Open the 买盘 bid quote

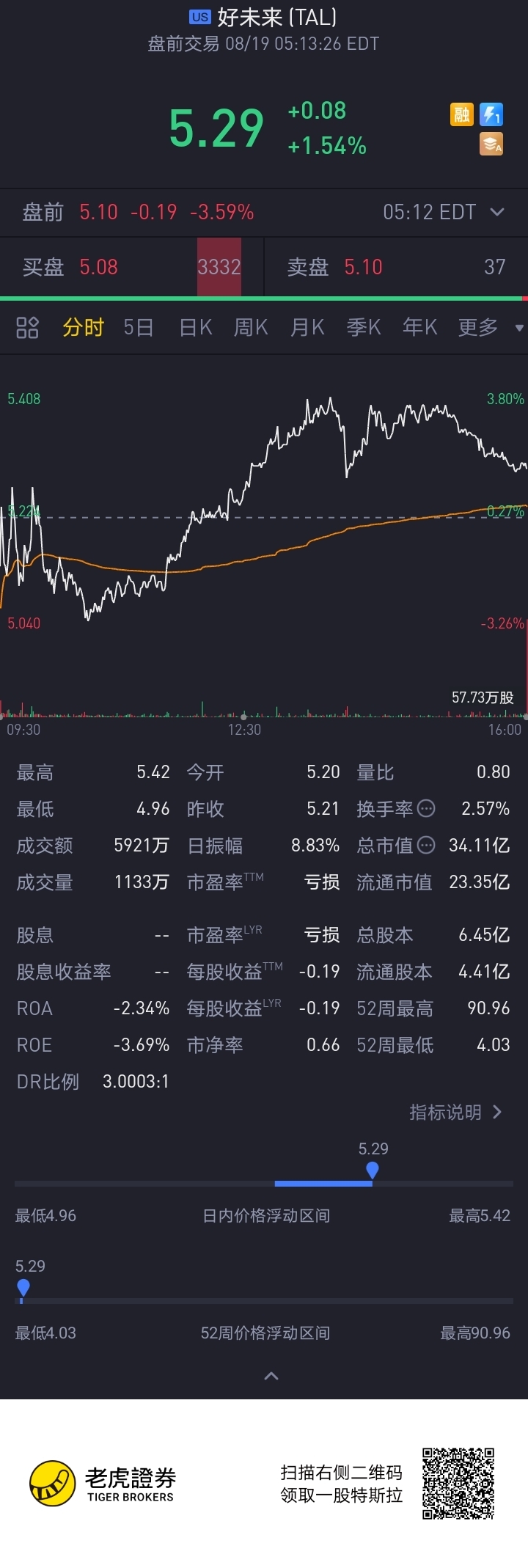[132, 267]
